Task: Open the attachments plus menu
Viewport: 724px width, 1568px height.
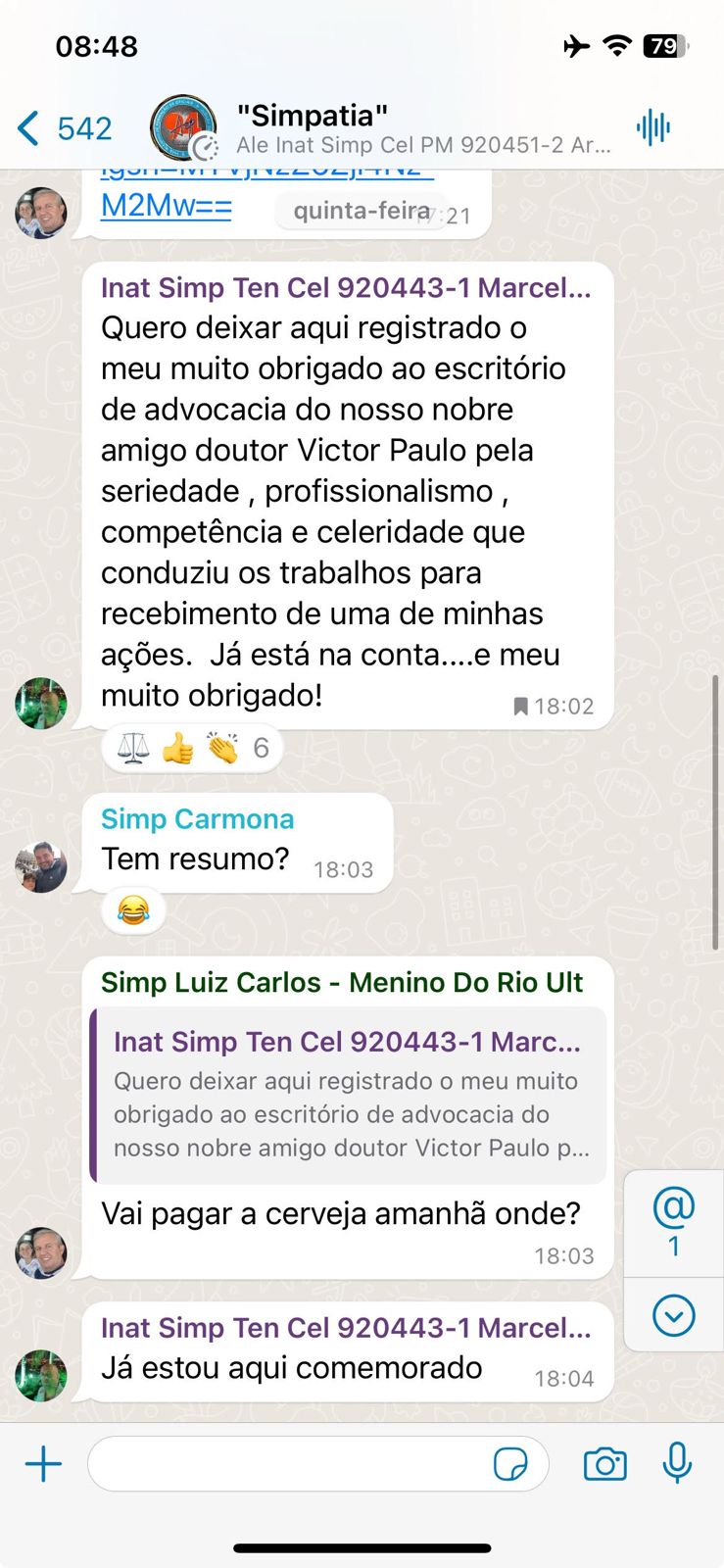Action: pyautogui.click(x=43, y=1464)
